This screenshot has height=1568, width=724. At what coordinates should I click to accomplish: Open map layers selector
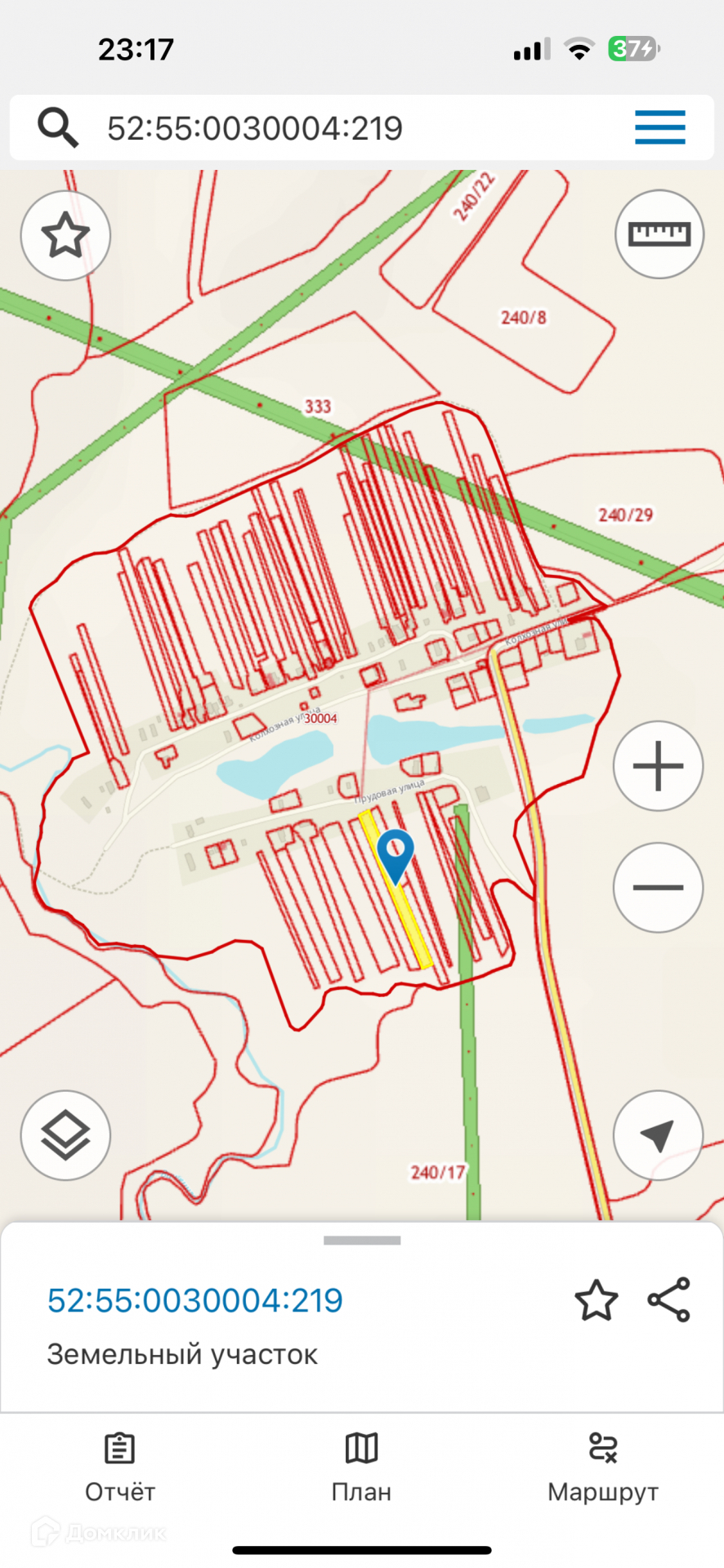[65, 1135]
